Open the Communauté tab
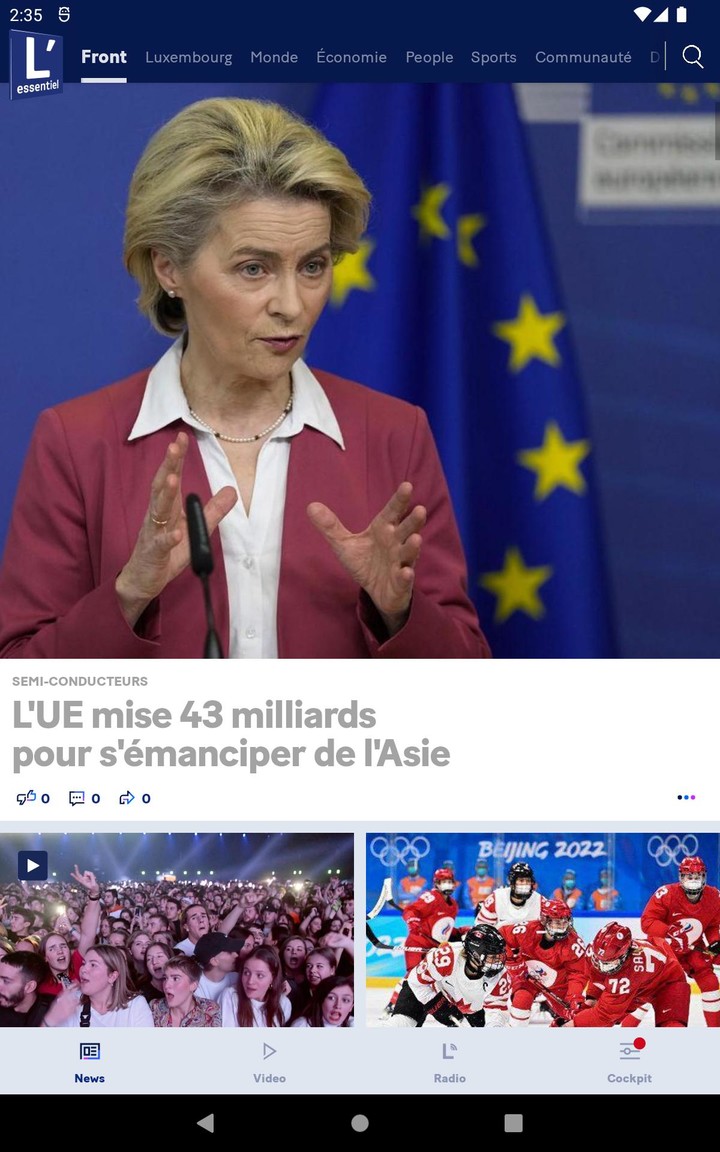Viewport: 720px width, 1152px height. click(583, 57)
